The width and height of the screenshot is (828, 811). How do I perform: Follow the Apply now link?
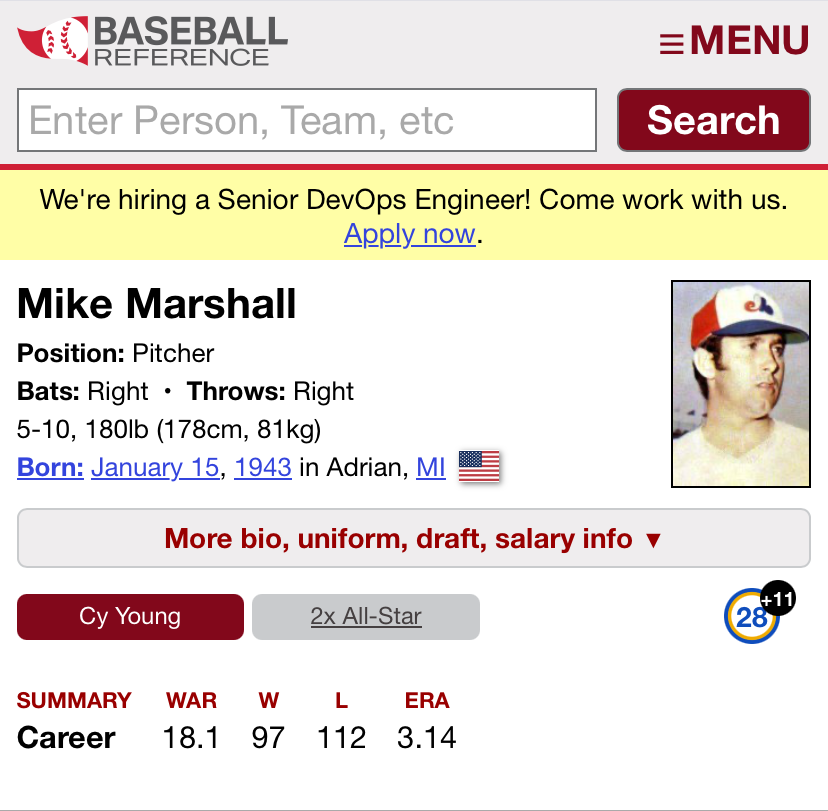pyautogui.click(x=409, y=234)
